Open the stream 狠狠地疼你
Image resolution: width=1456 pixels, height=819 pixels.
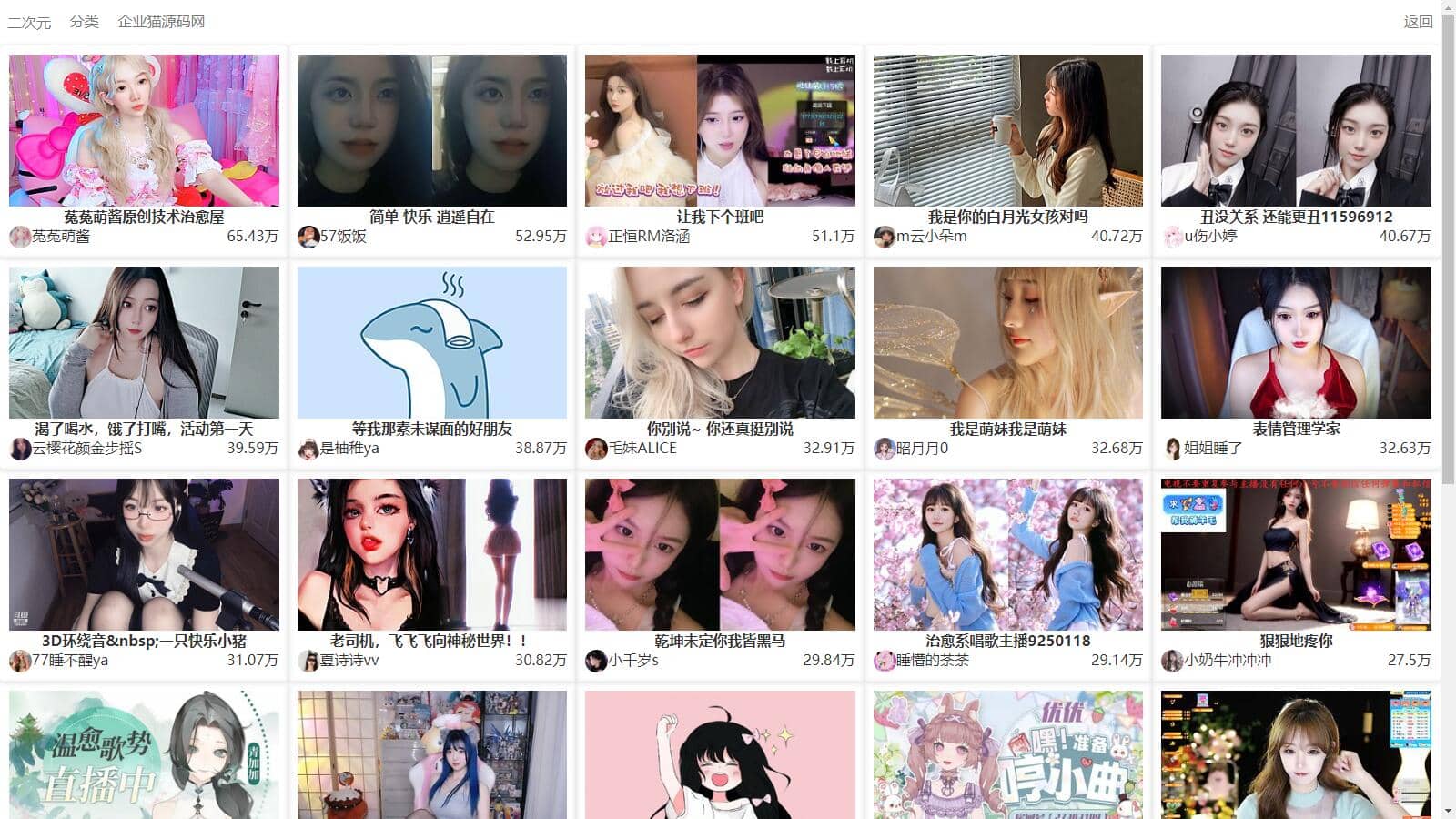pos(1296,555)
